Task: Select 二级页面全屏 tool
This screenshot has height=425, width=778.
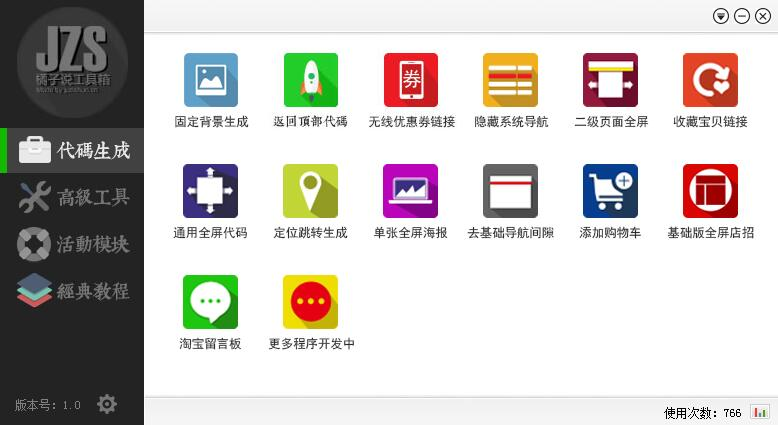Action: click(x=610, y=80)
